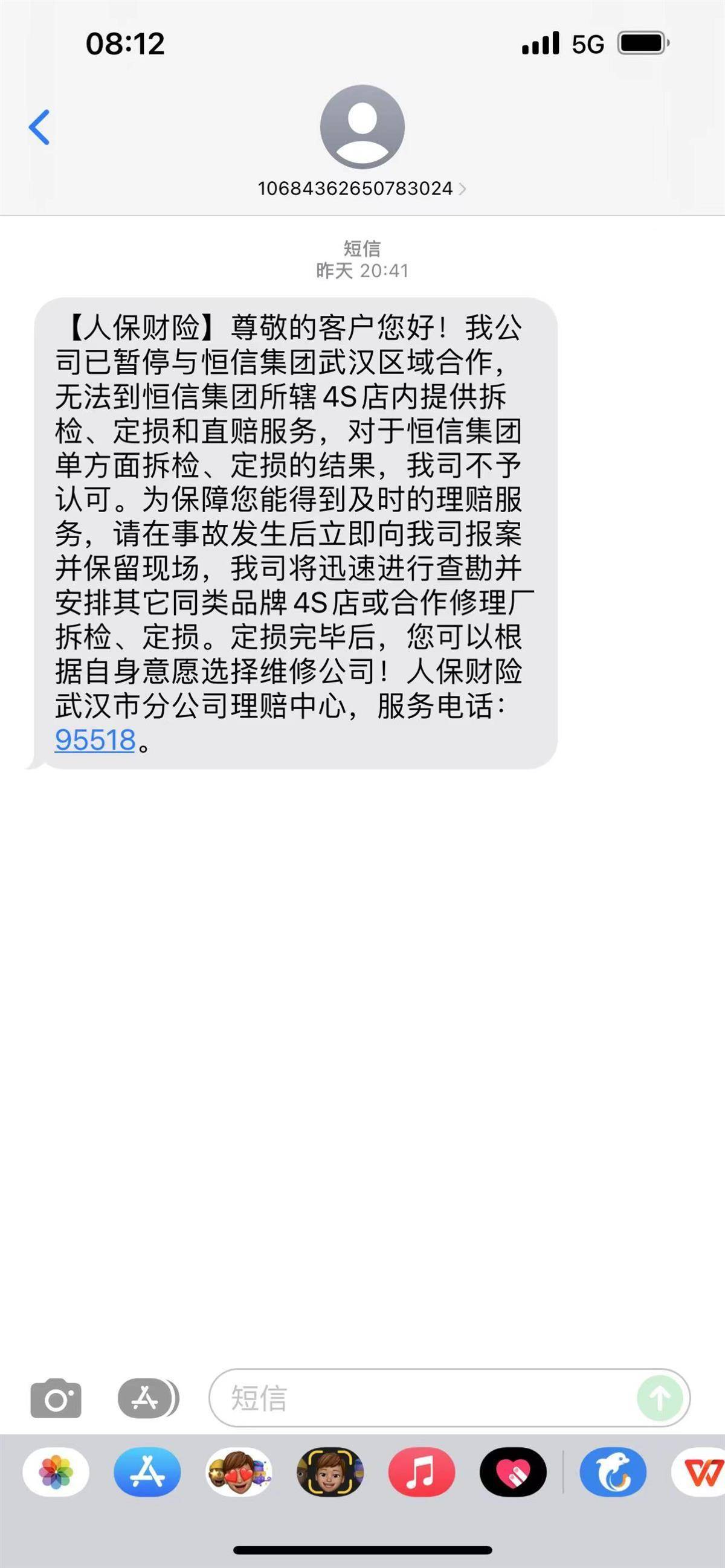Toggle the iMessage apps drawer button
The height and width of the screenshot is (1568, 725).
pyautogui.click(x=147, y=1398)
